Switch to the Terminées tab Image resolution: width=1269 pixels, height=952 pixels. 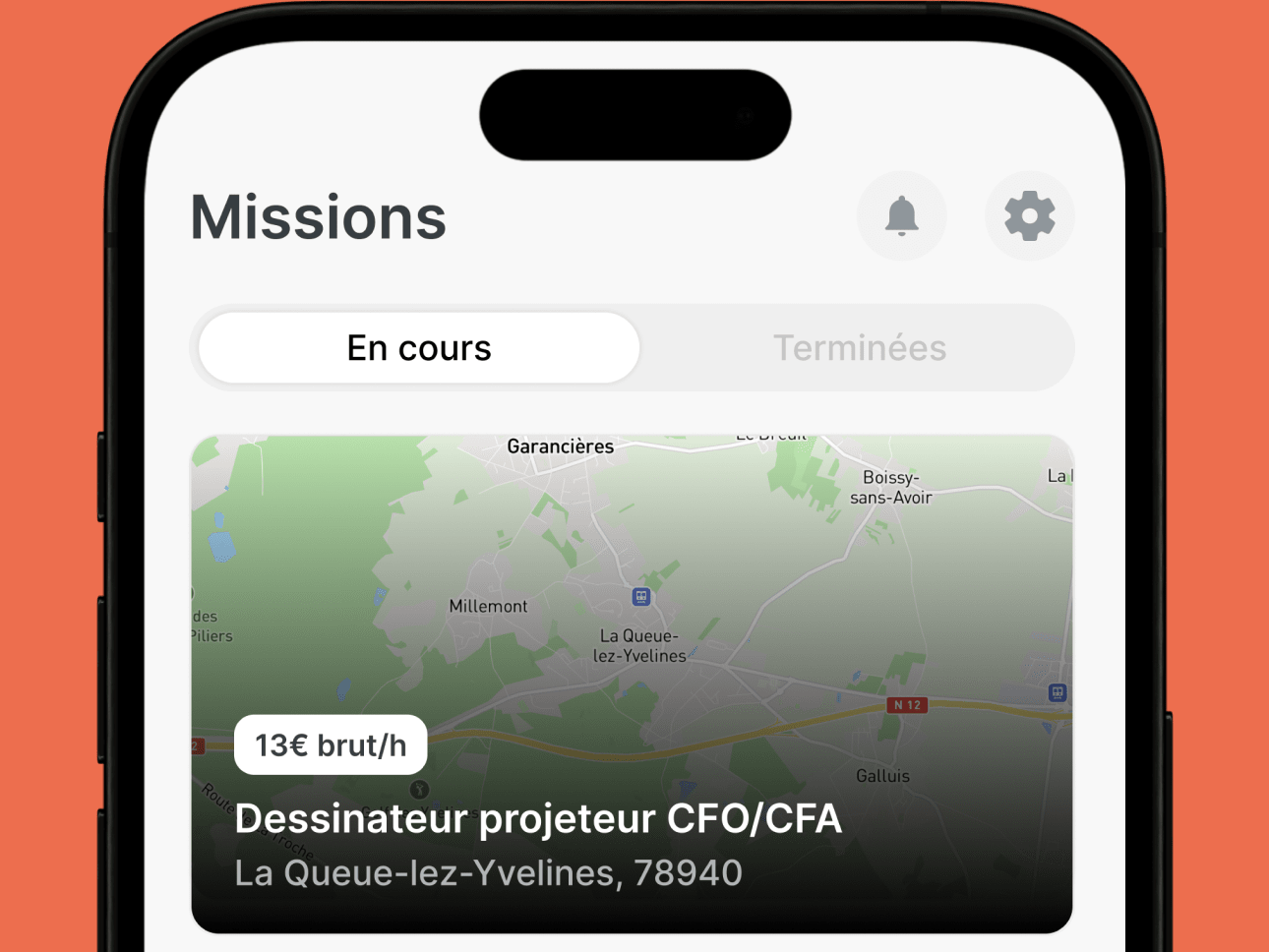859,348
